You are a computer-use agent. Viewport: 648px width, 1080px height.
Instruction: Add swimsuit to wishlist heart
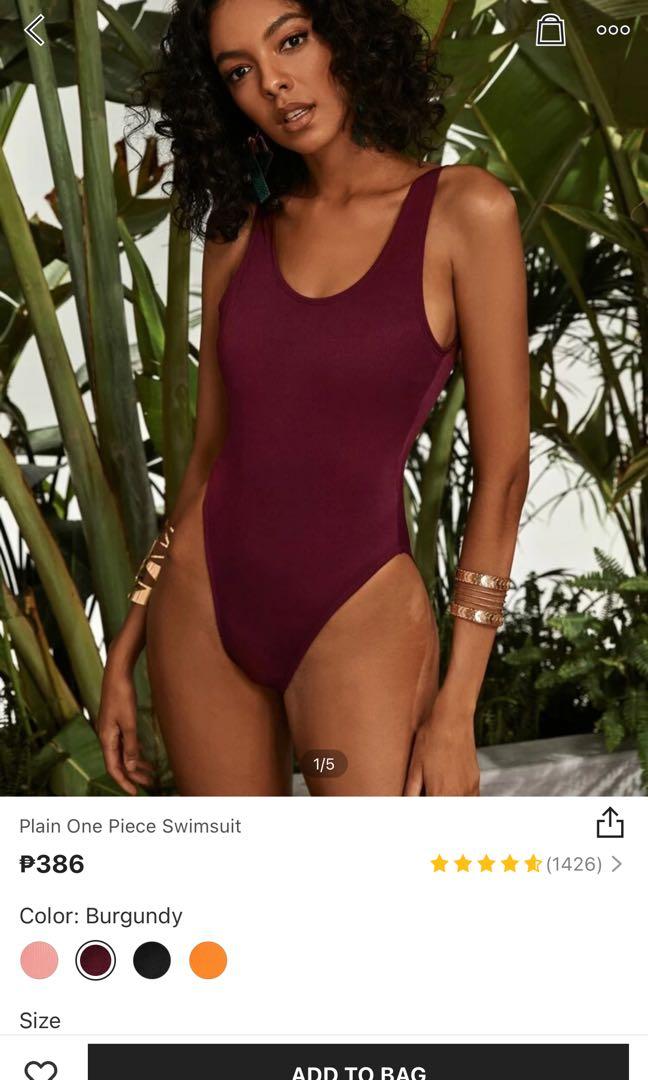(x=41, y=1068)
